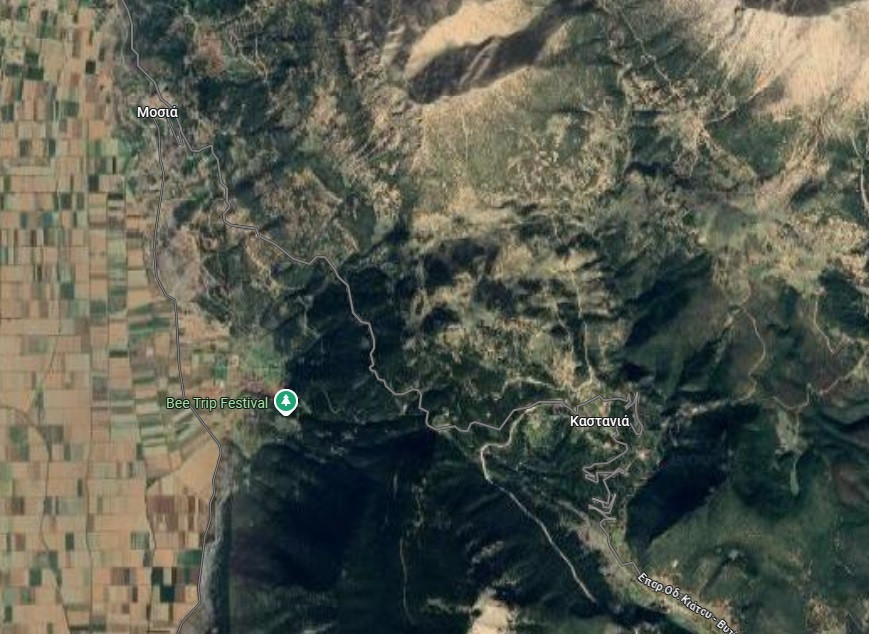869x634 pixels.
Task: Select the Καστανιά place label
Action: tap(599, 421)
